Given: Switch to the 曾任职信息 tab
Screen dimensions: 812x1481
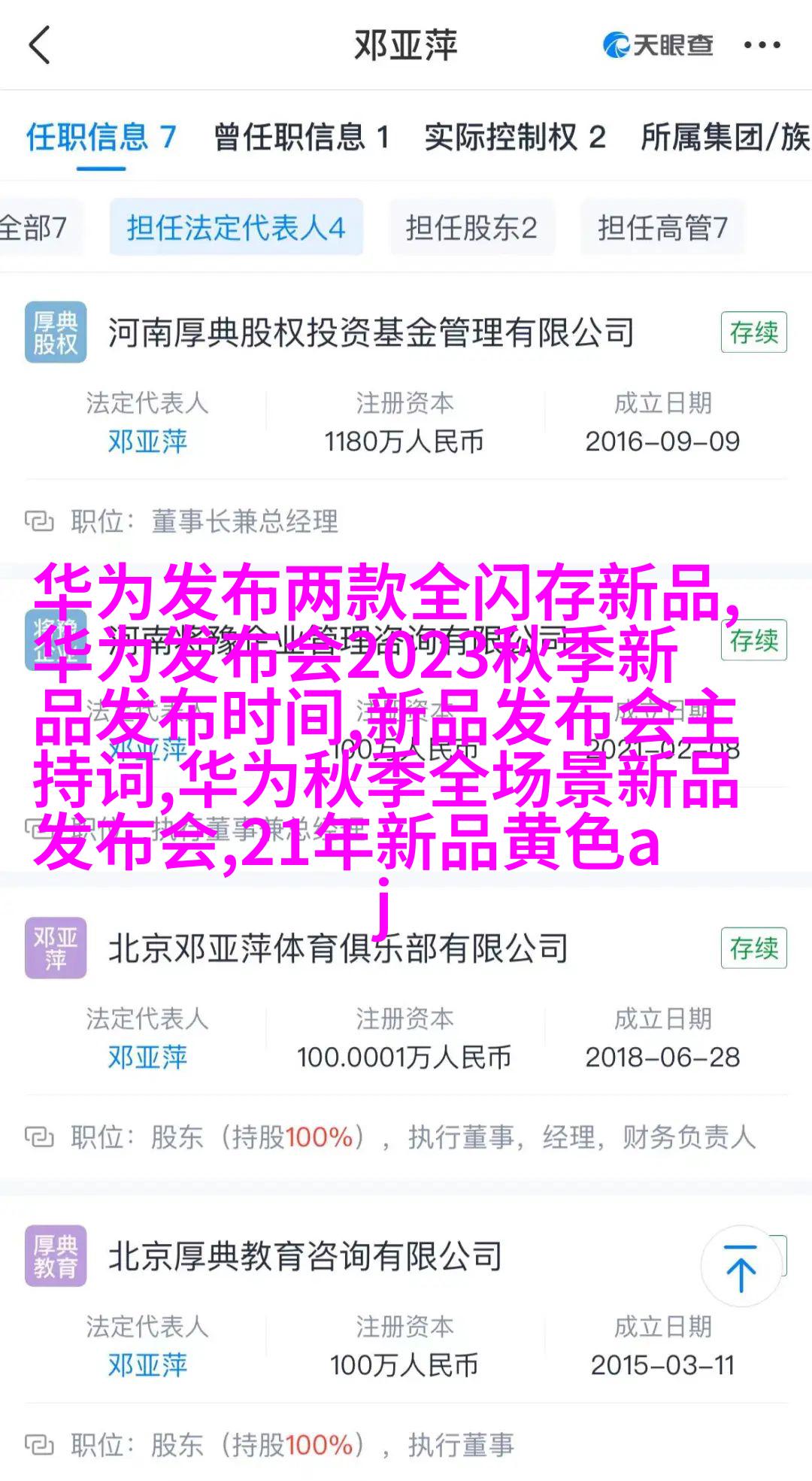Looking at the screenshot, I should (301, 137).
